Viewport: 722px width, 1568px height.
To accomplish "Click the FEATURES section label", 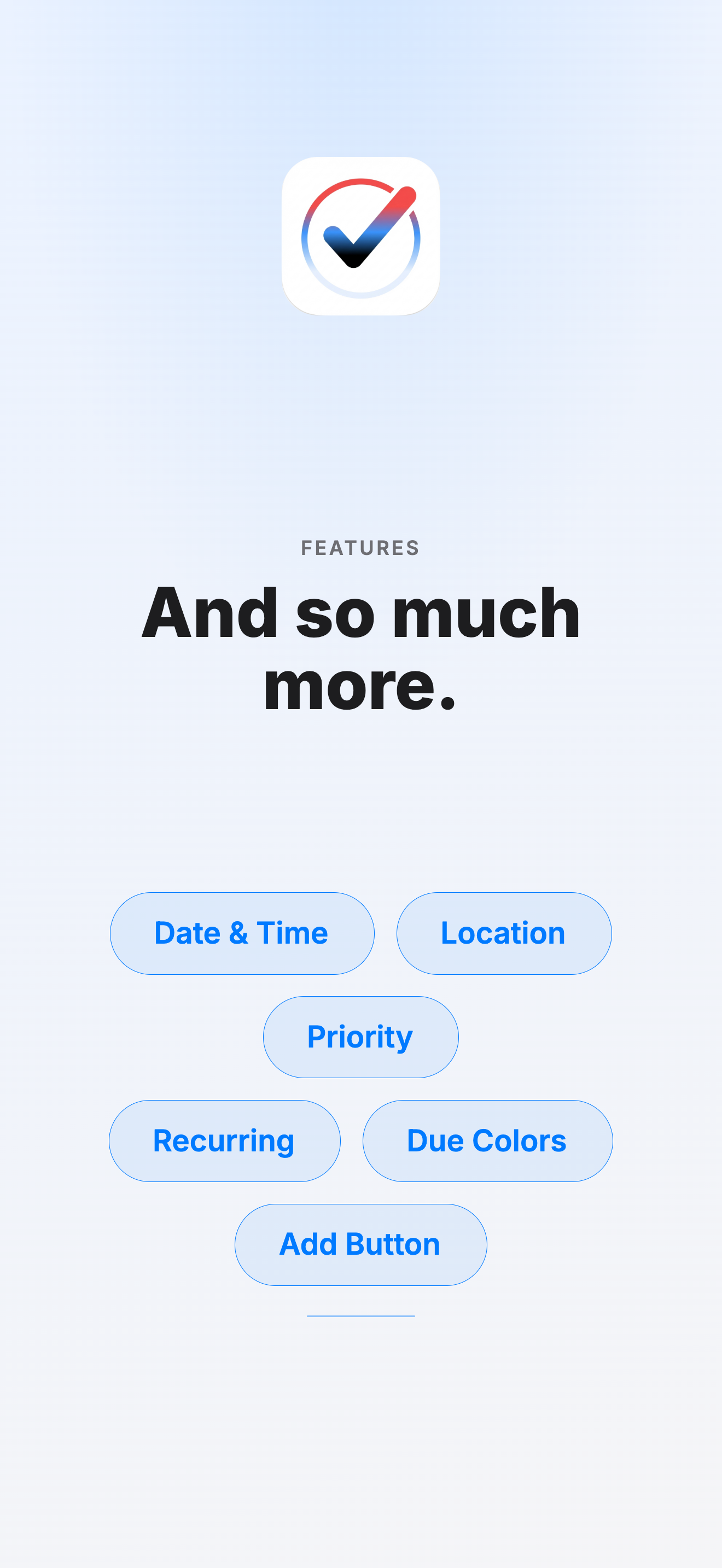I will (x=360, y=548).
